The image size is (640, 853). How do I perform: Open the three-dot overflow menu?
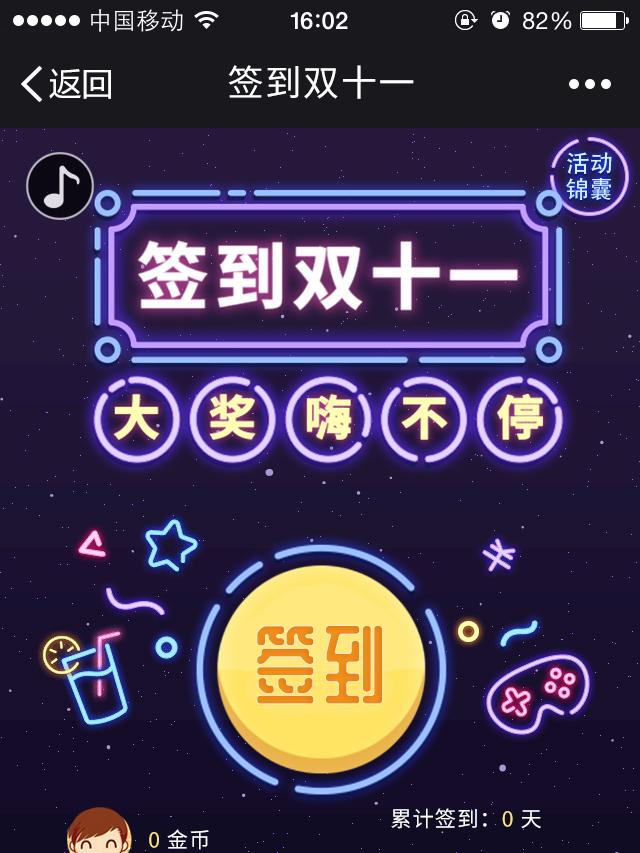589,84
